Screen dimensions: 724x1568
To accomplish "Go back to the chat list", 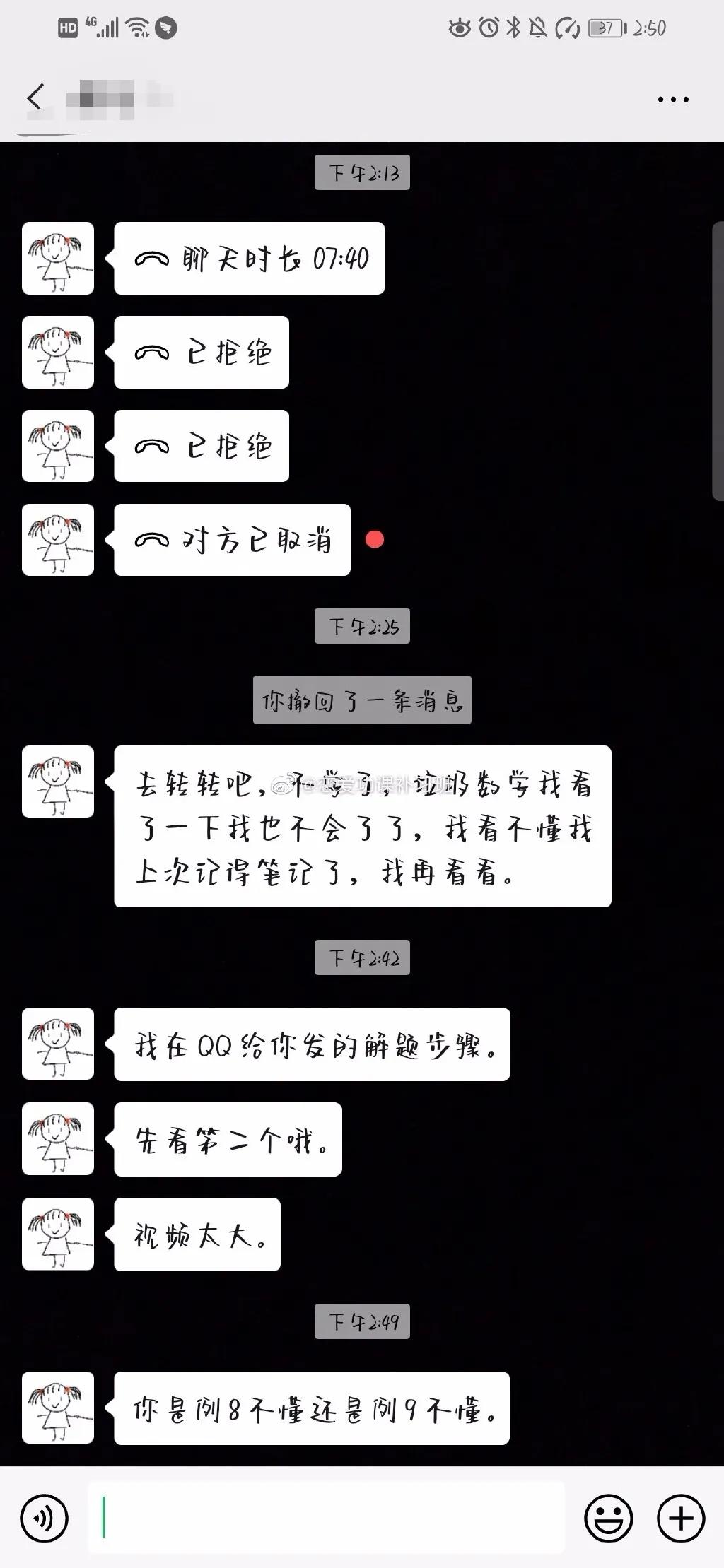I will click(x=35, y=98).
